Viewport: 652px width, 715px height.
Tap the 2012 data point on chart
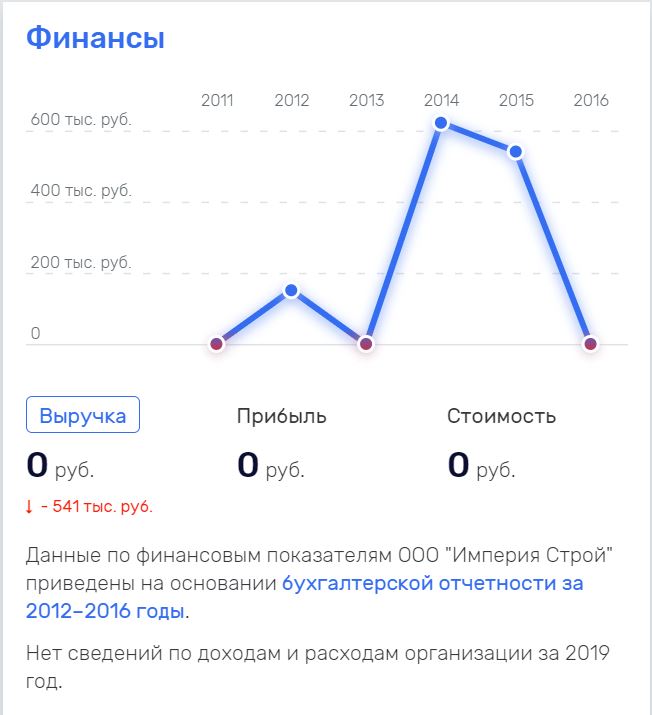[x=291, y=290]
